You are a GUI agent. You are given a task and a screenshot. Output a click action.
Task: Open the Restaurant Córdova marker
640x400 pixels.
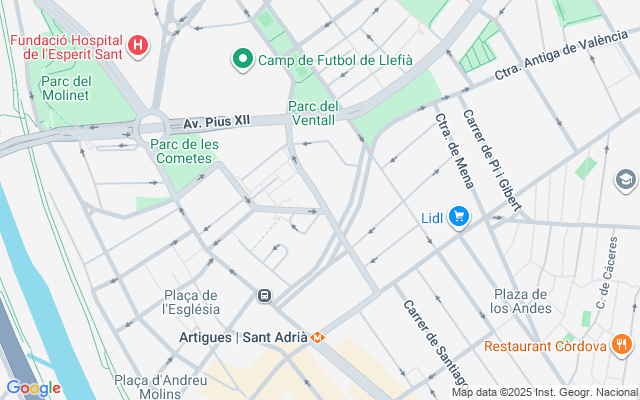pos(621,346)
